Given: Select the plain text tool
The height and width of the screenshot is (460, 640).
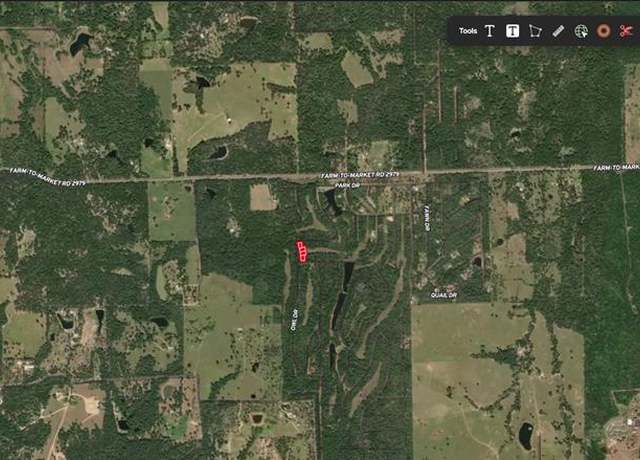Looking at the screenshot, I should 490,31.
